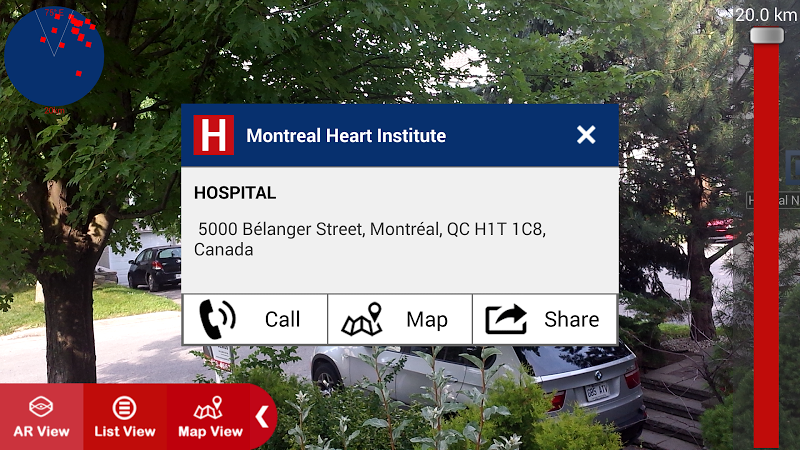800x450 pixels.
Task: Call Montreal Heart Institute
Action: tap(254, 320)
